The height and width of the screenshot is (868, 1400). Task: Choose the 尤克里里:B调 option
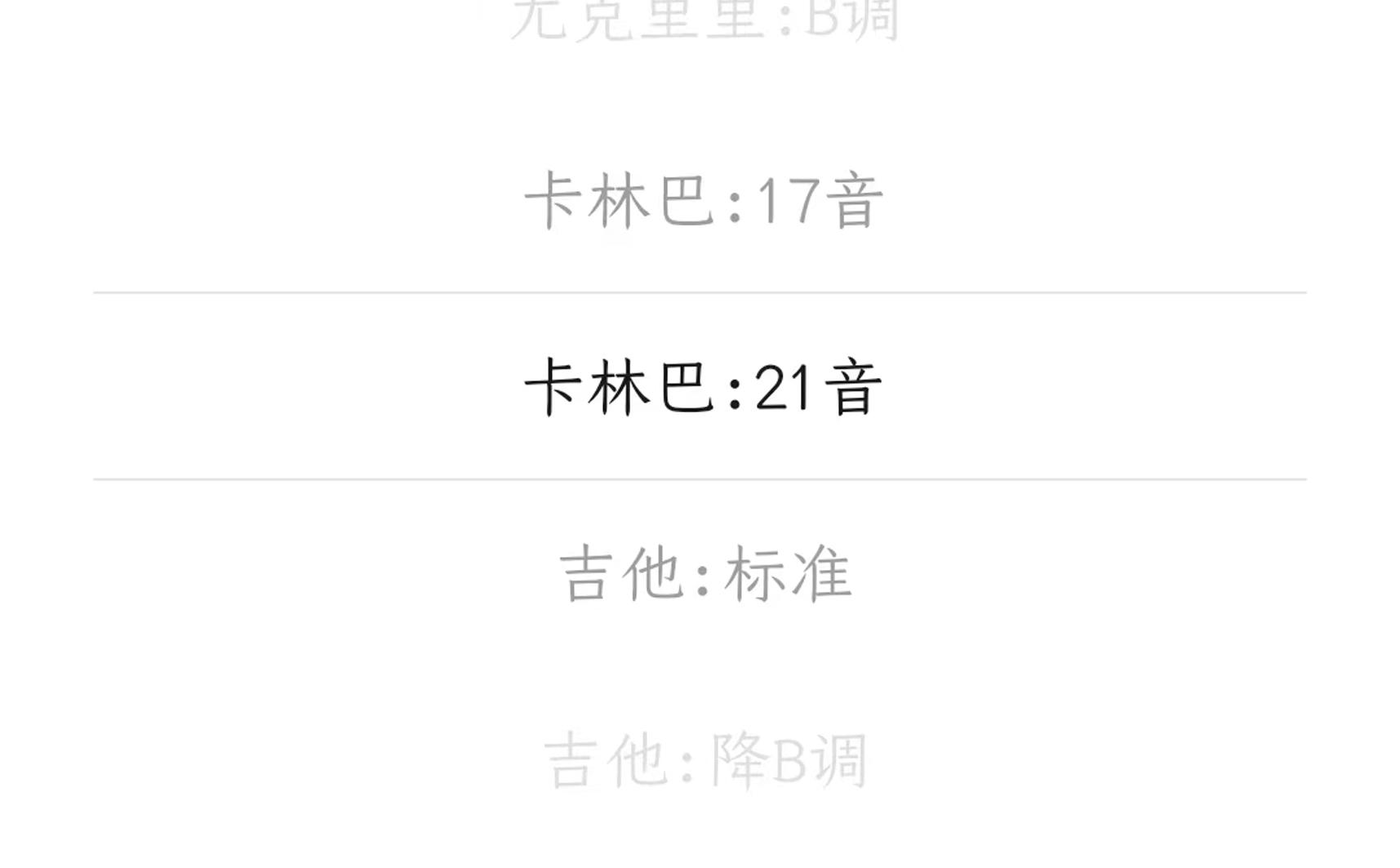(704, 20)
